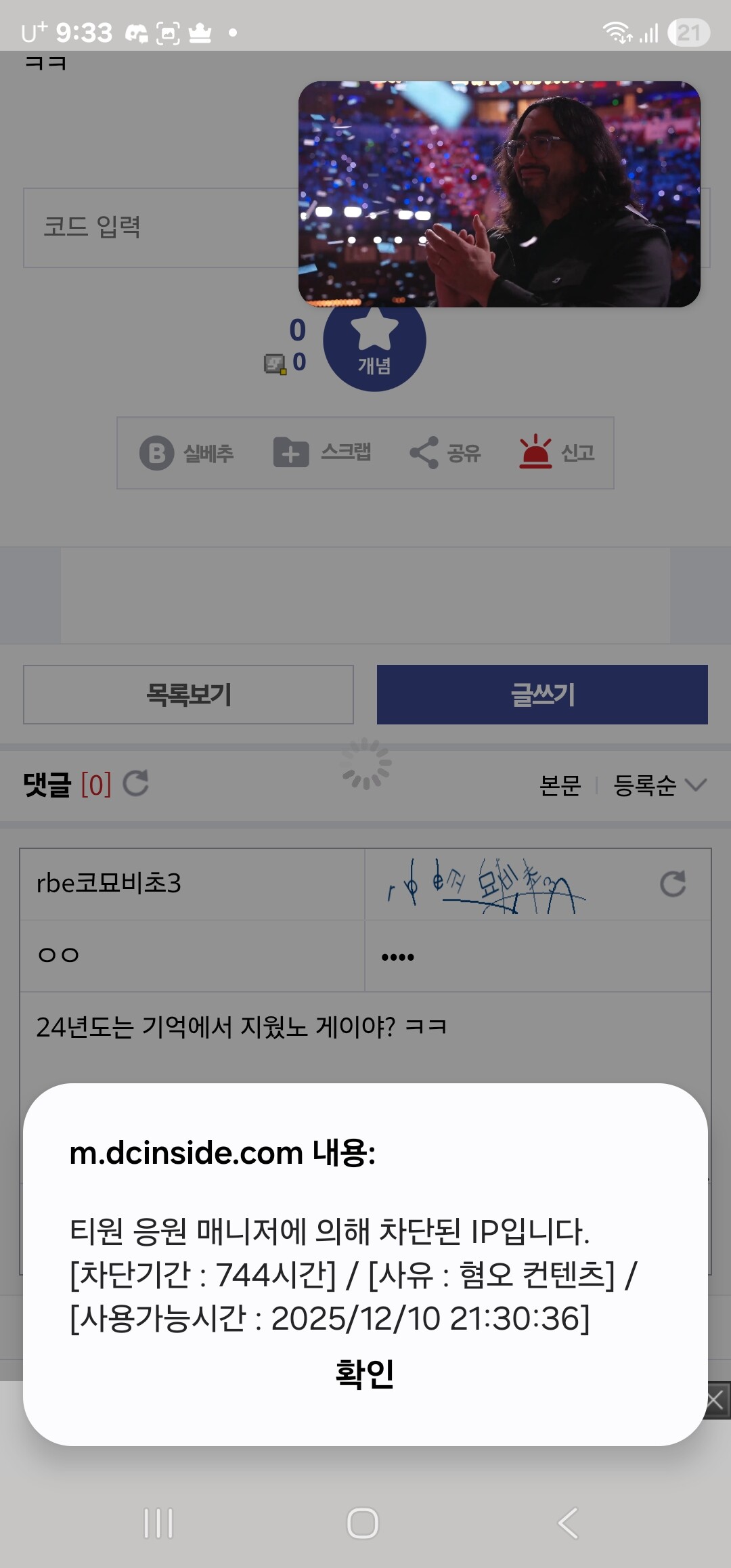Jump to 본문 from the comment header
The height and width of the screenshot is (1568, 731).
point(560,785)
